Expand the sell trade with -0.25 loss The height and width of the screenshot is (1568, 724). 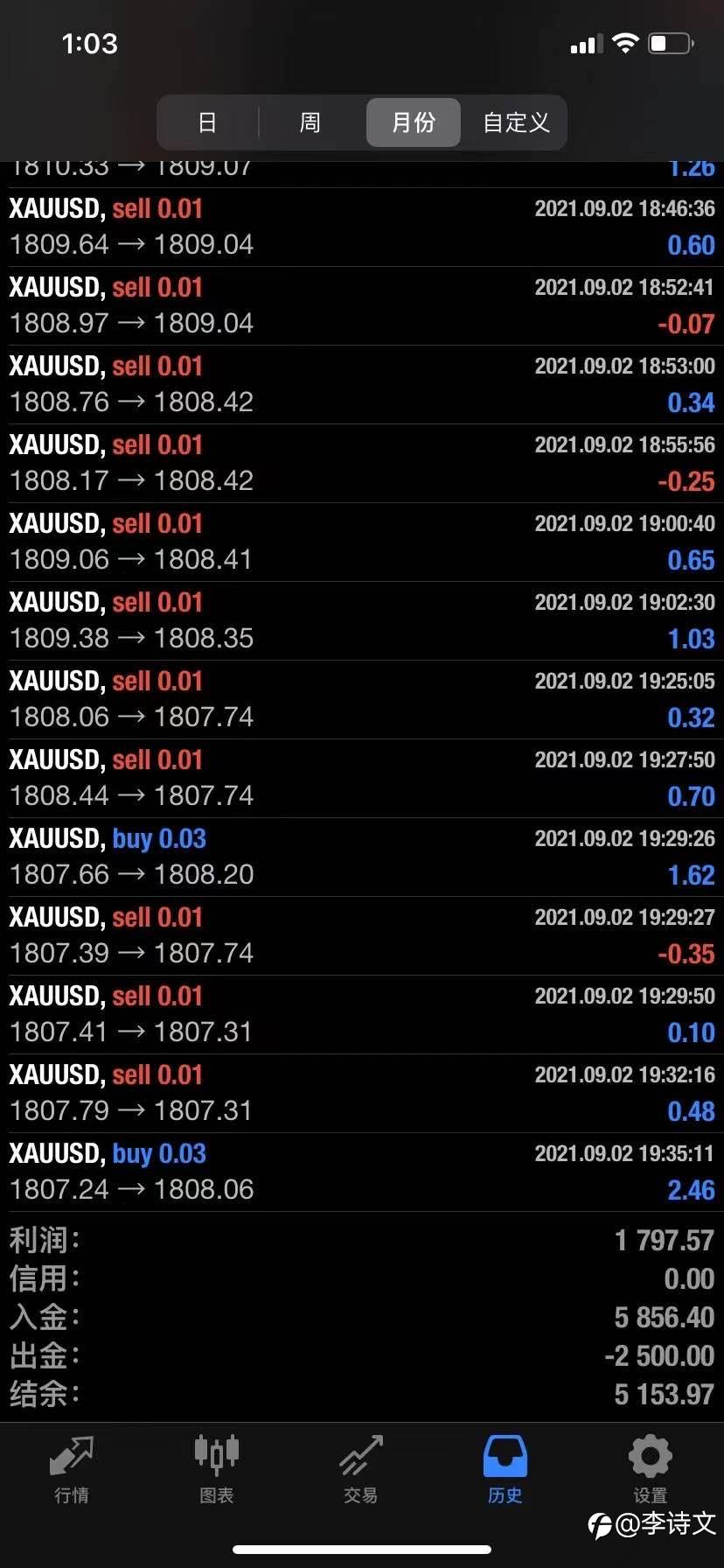click(x=362, y=464)
